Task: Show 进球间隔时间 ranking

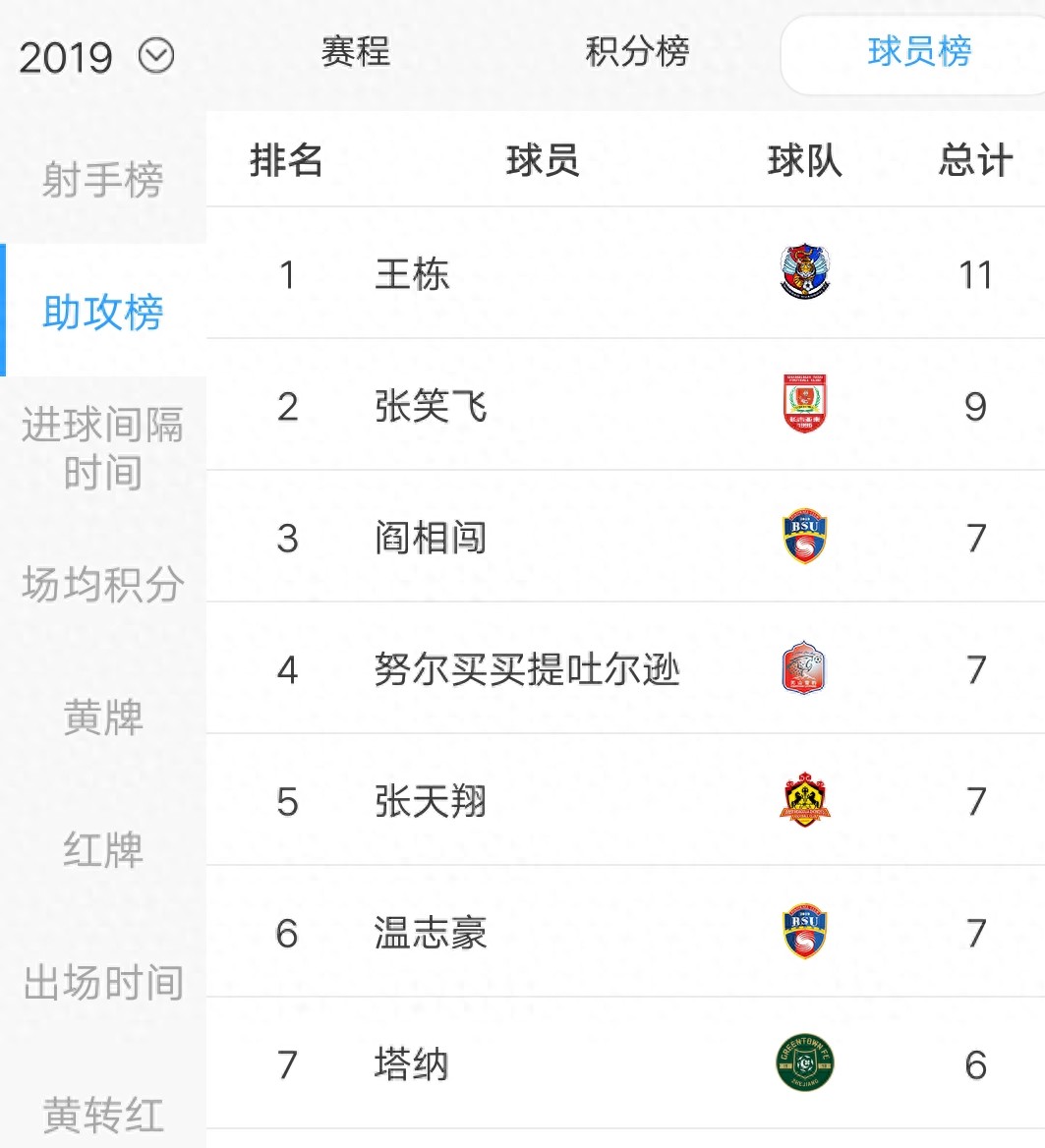Action: click(102, 449)
